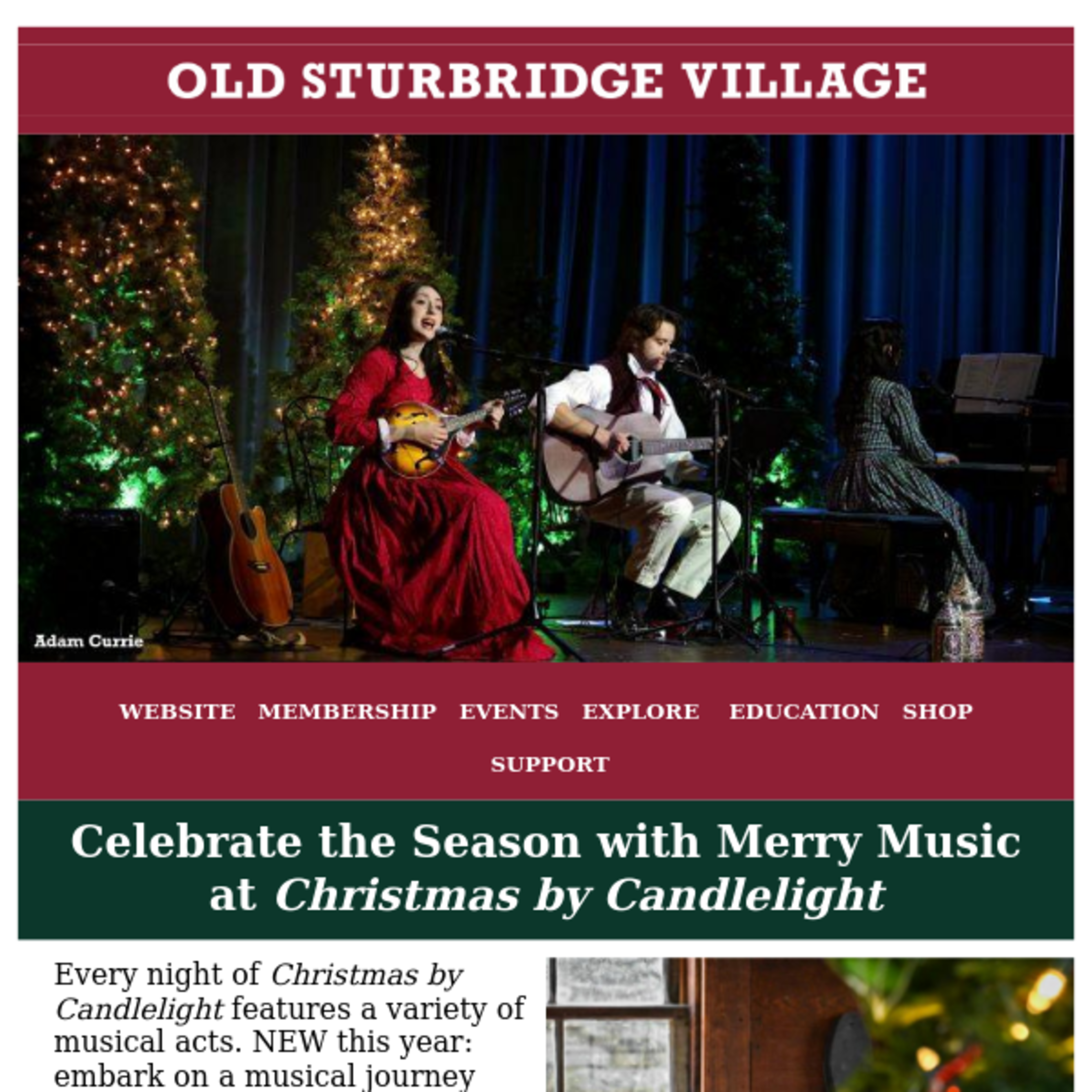Open the musicians concert photo

[546, 398]
